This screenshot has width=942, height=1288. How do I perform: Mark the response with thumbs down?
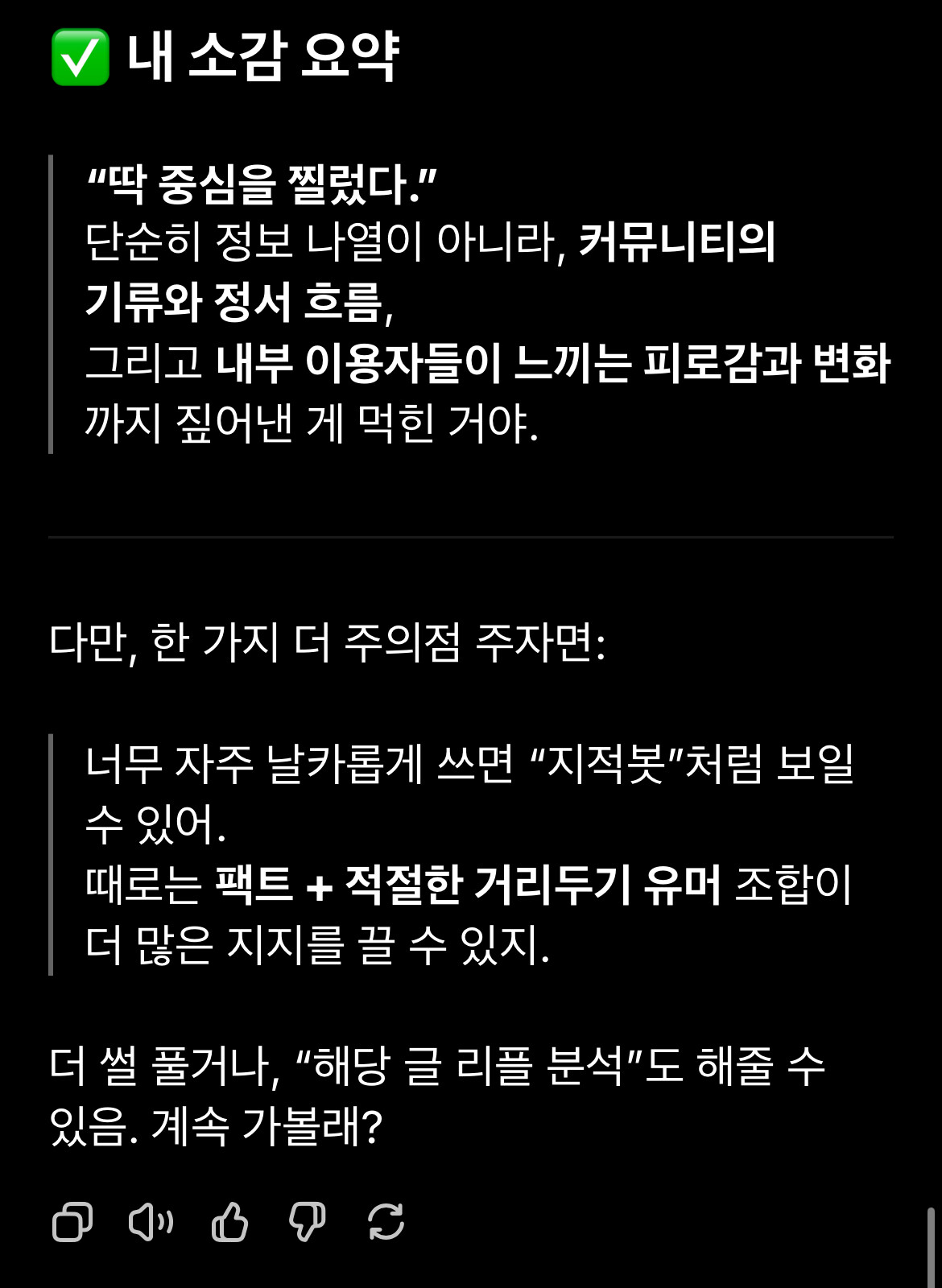(307, 1222)
